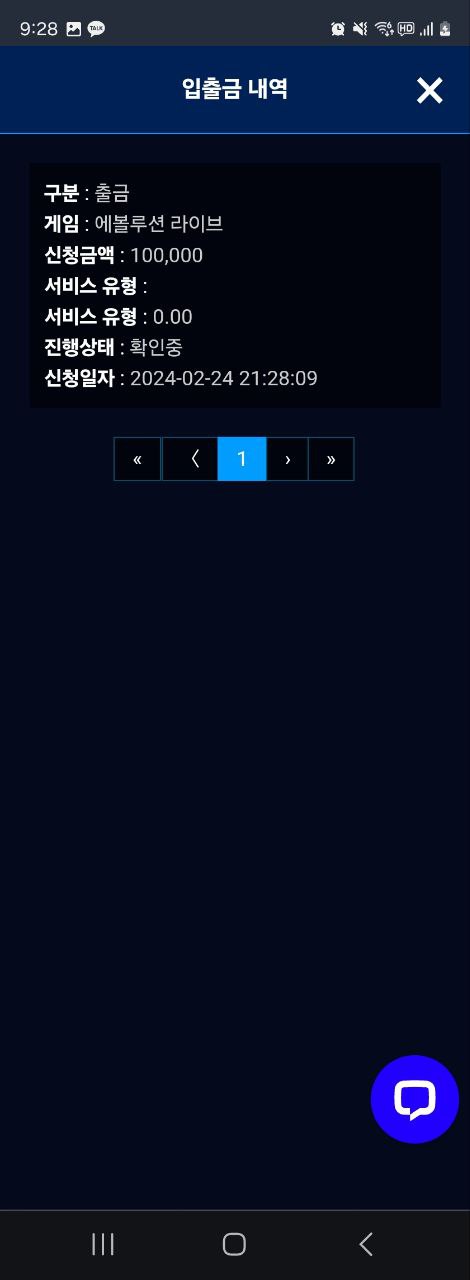Close the 입출금 내역 screen
This screenshot has height=1280, width=470.
[429, 91]
